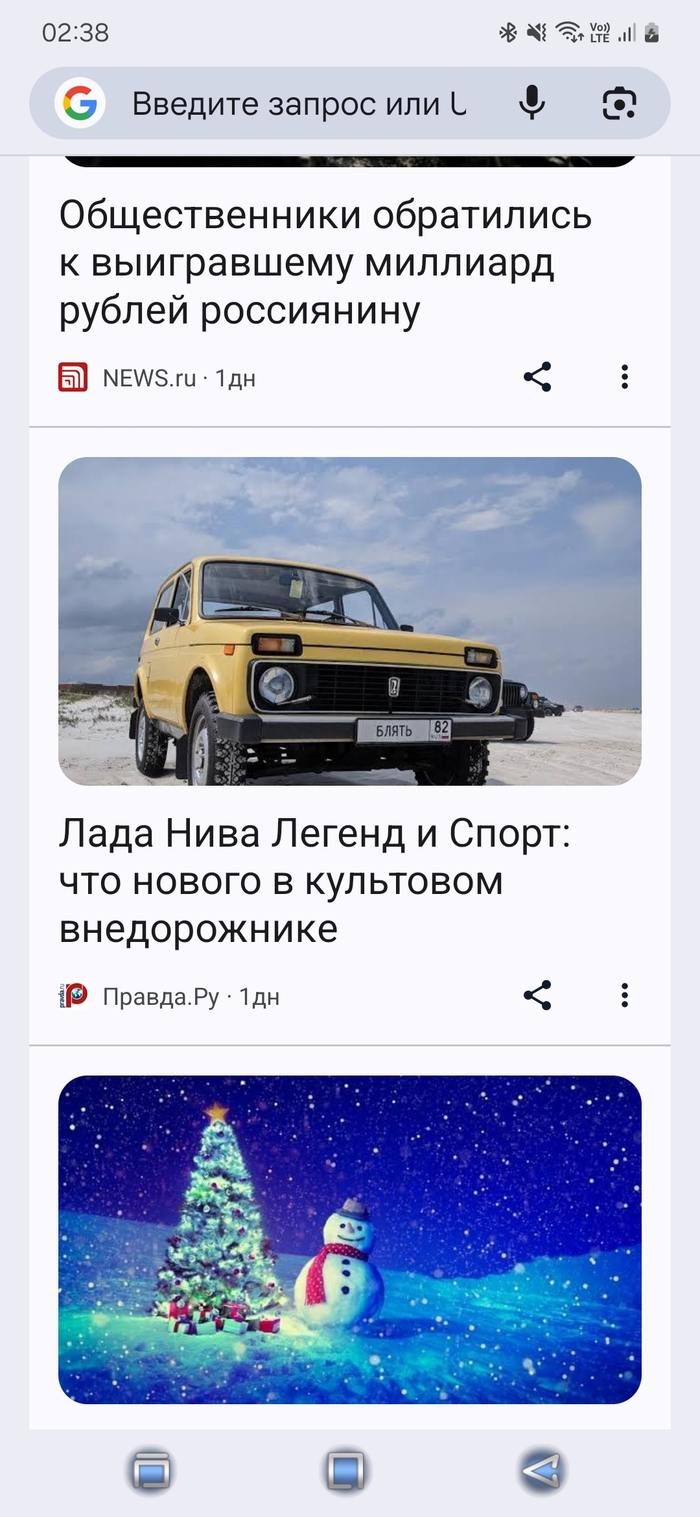Open the Google logo button
Viewport: 700px width, 1517px height.
tap(80, 103)
